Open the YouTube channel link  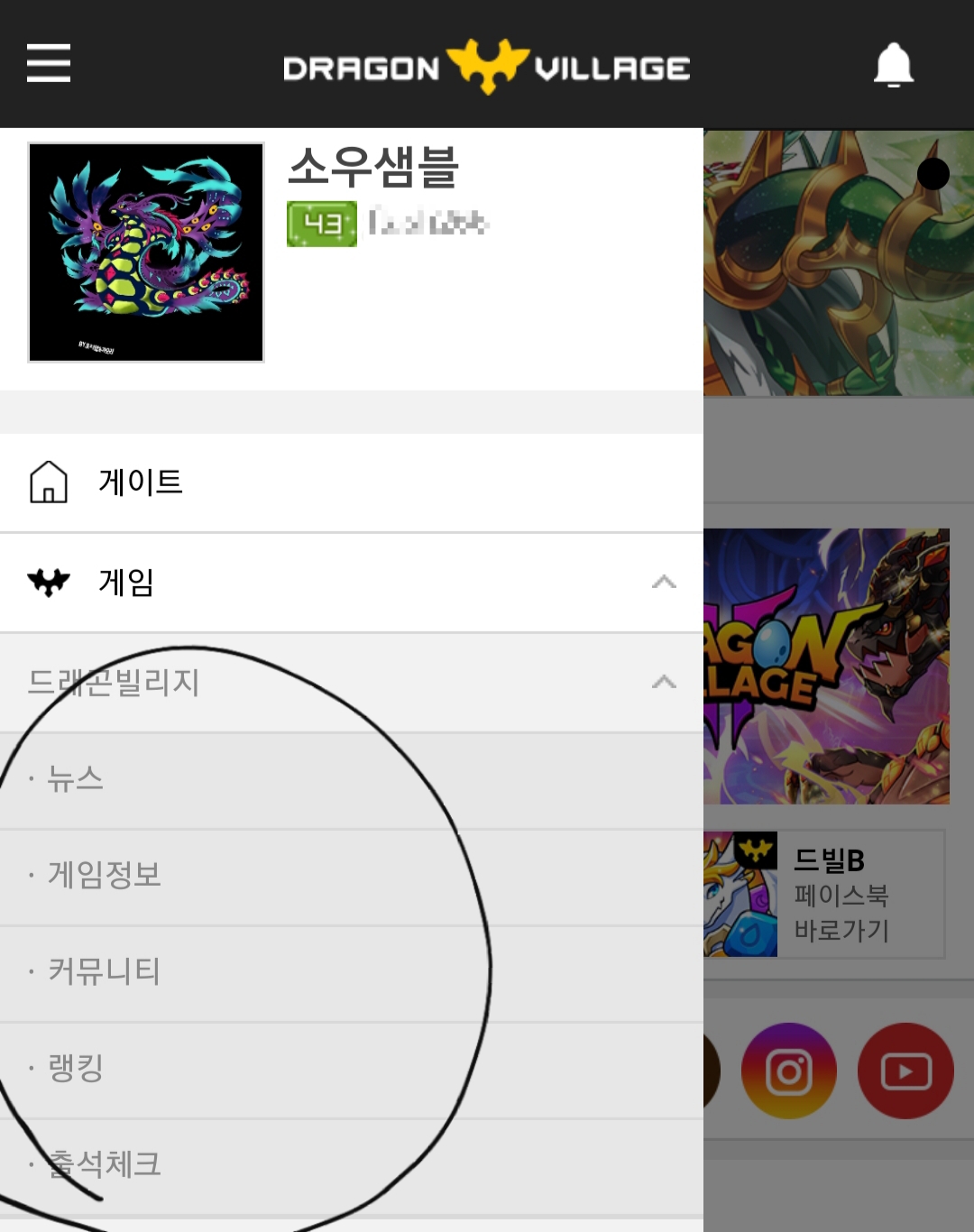(x=905, y=1071)
